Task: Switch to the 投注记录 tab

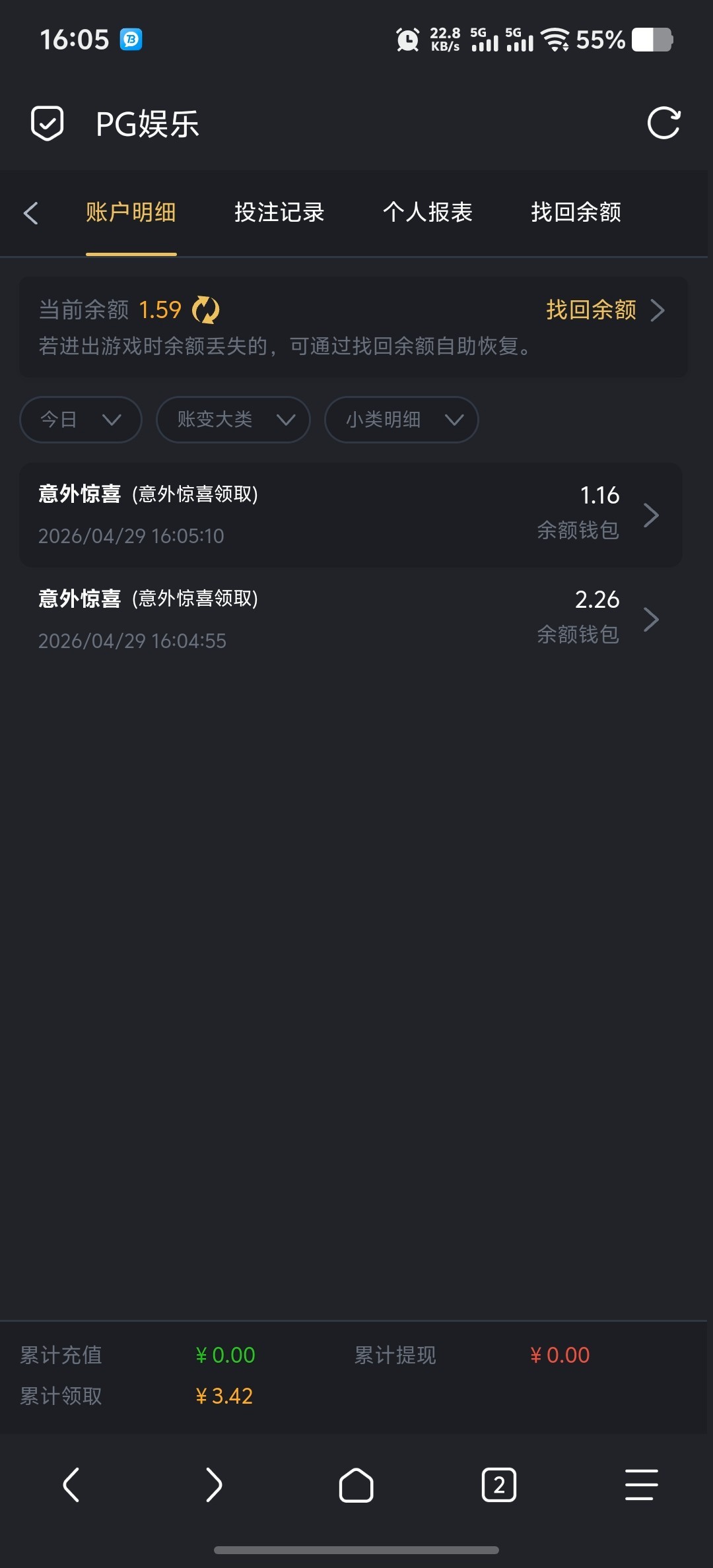Action: (x=279, y=212)
